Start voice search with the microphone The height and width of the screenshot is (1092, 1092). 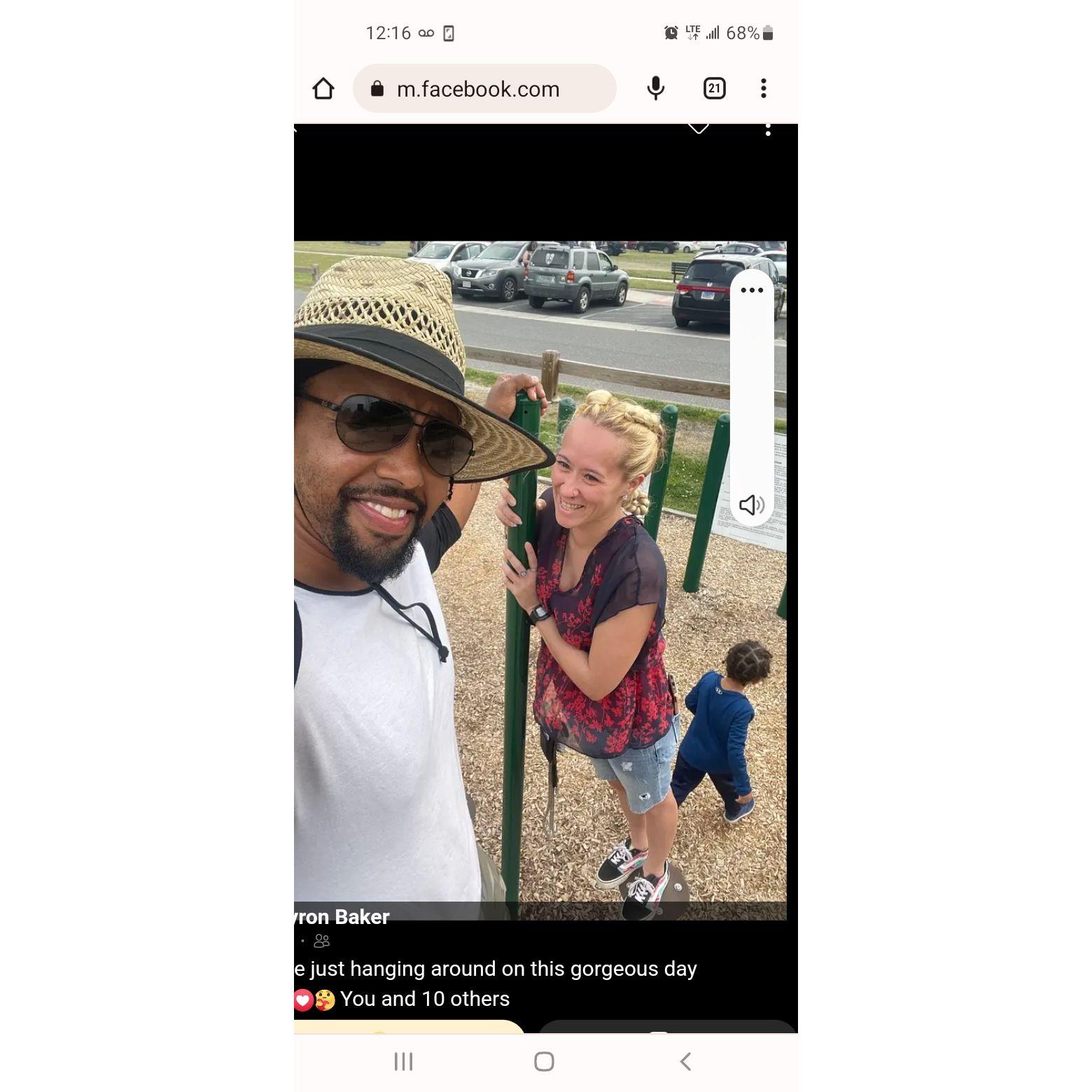pos(655,89)
